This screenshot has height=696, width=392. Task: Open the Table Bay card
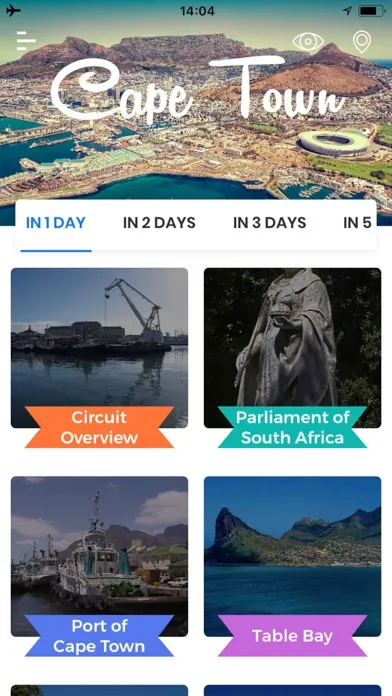293,566
